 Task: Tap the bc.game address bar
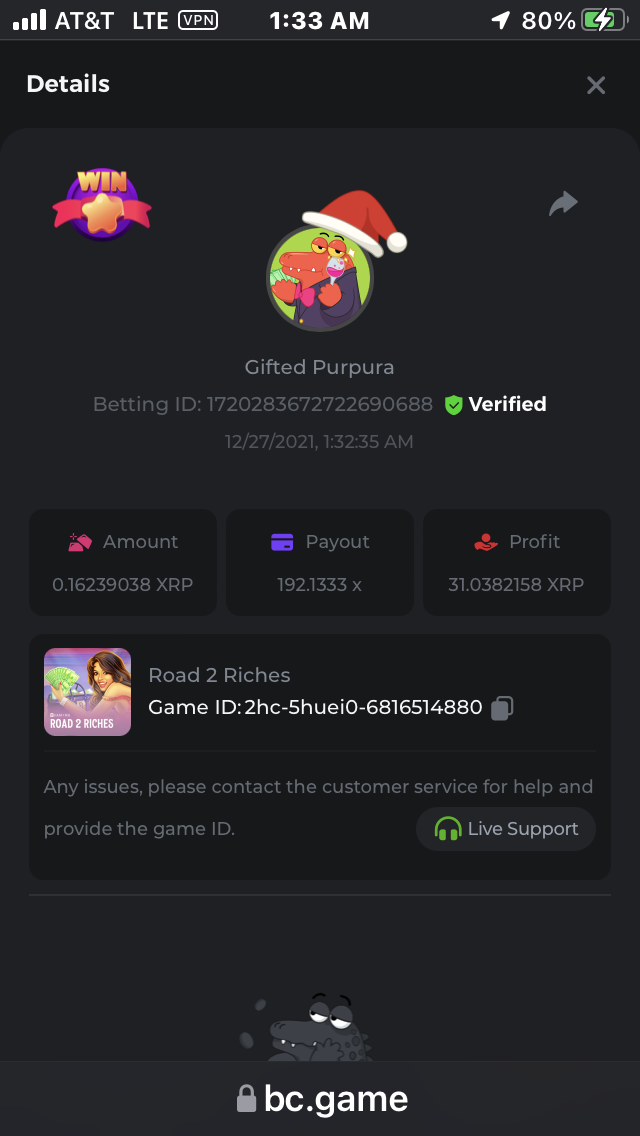(320, 1099)
